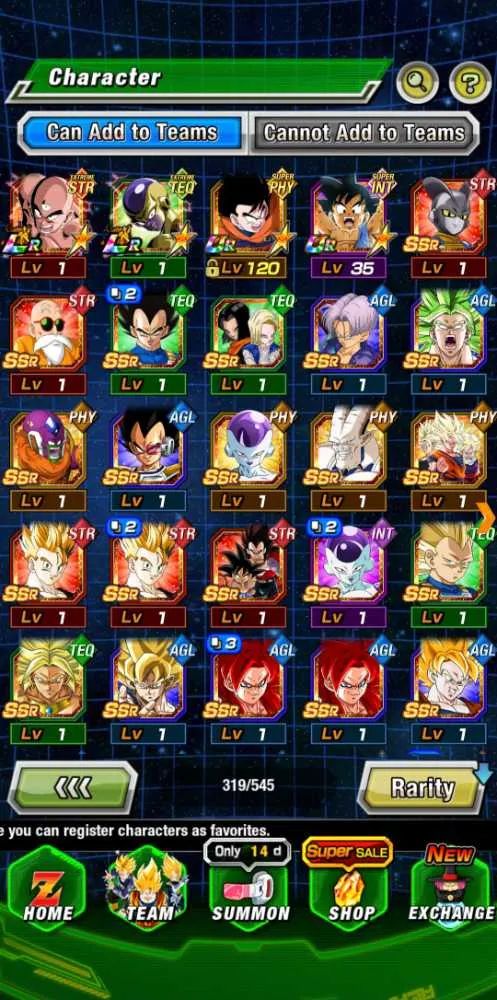Go back with the triple-arrow button
This screenshot has width=497, height=1000.
pos(72,787)
